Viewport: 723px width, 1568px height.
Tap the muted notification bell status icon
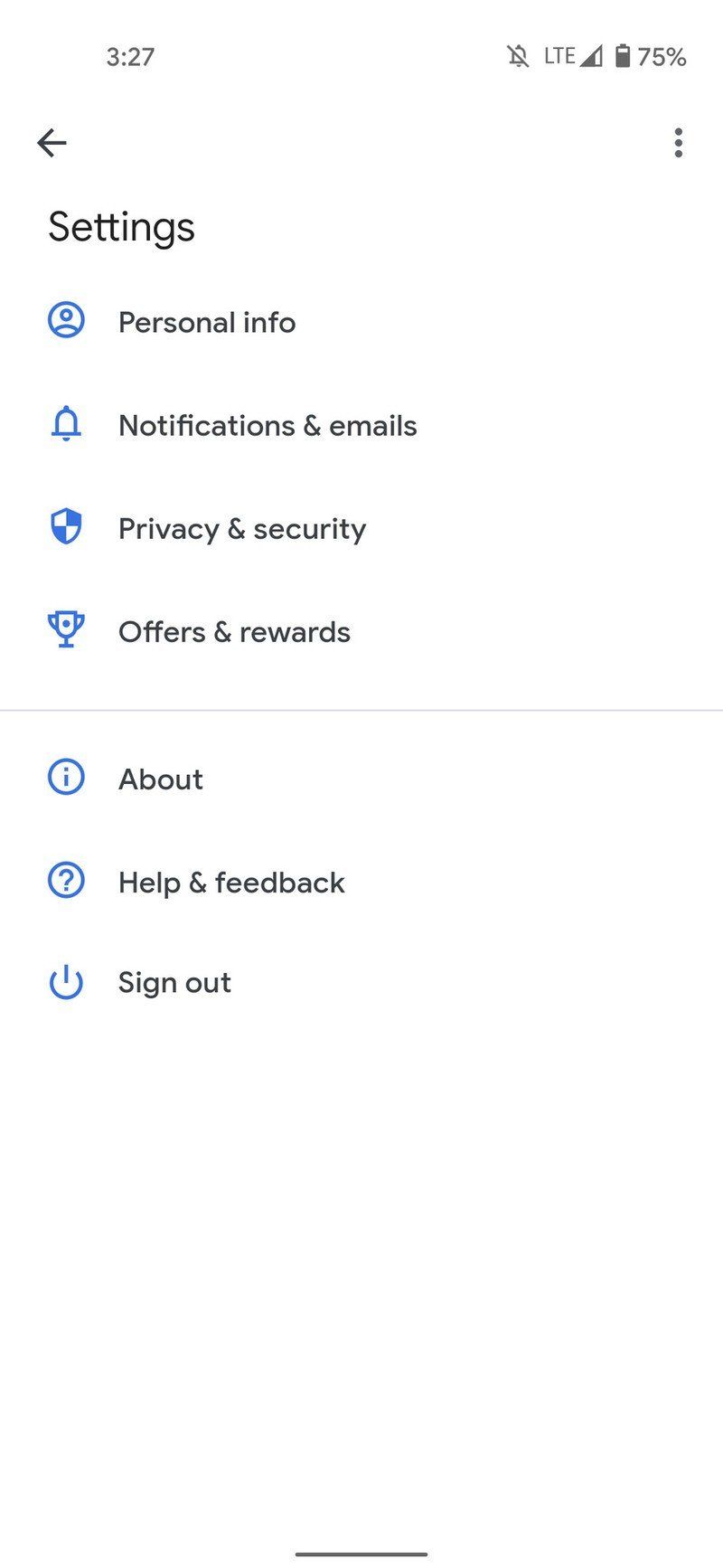tap(515, 56)
